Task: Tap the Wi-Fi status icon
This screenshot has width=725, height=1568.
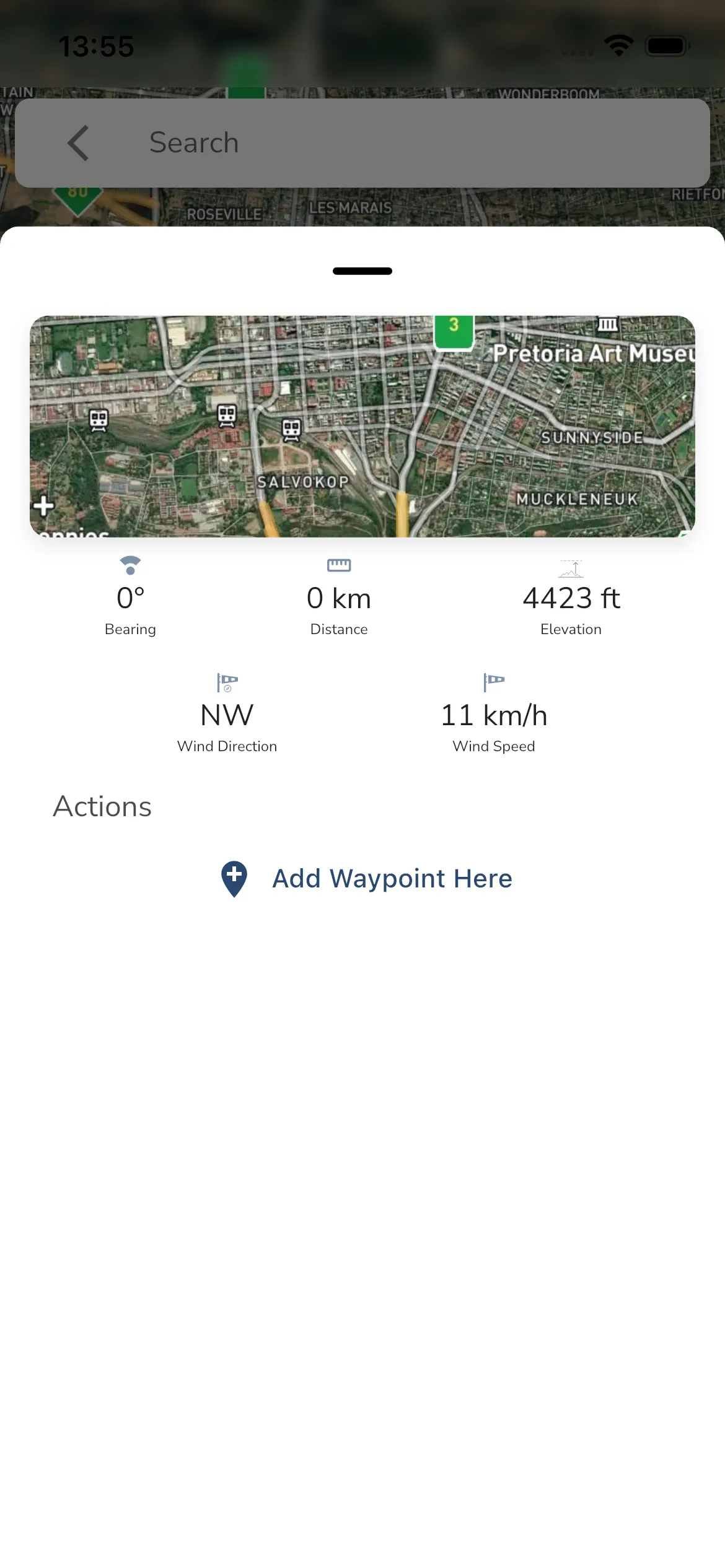Action: [x=619, y=44]
